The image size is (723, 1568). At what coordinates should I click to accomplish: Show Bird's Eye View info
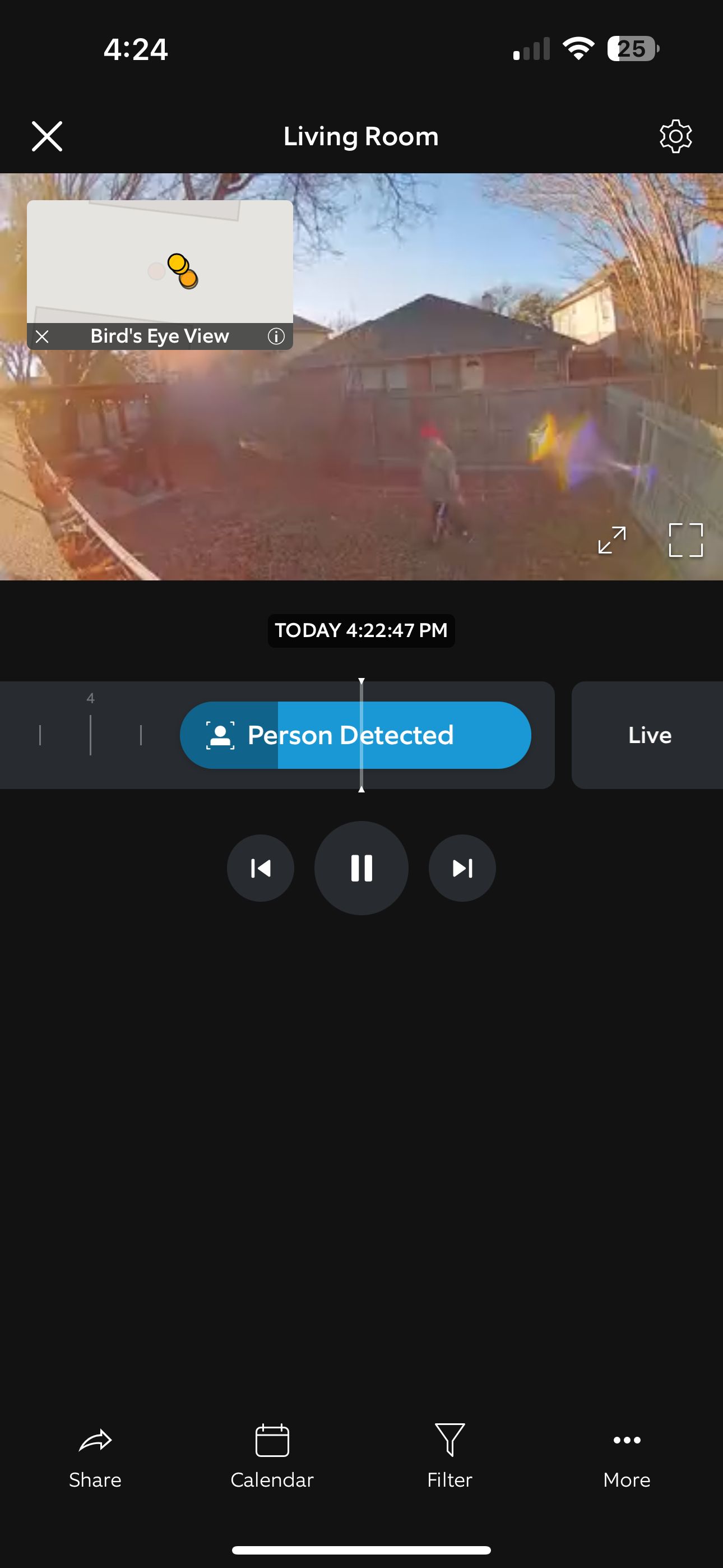(x=276, y=336)
